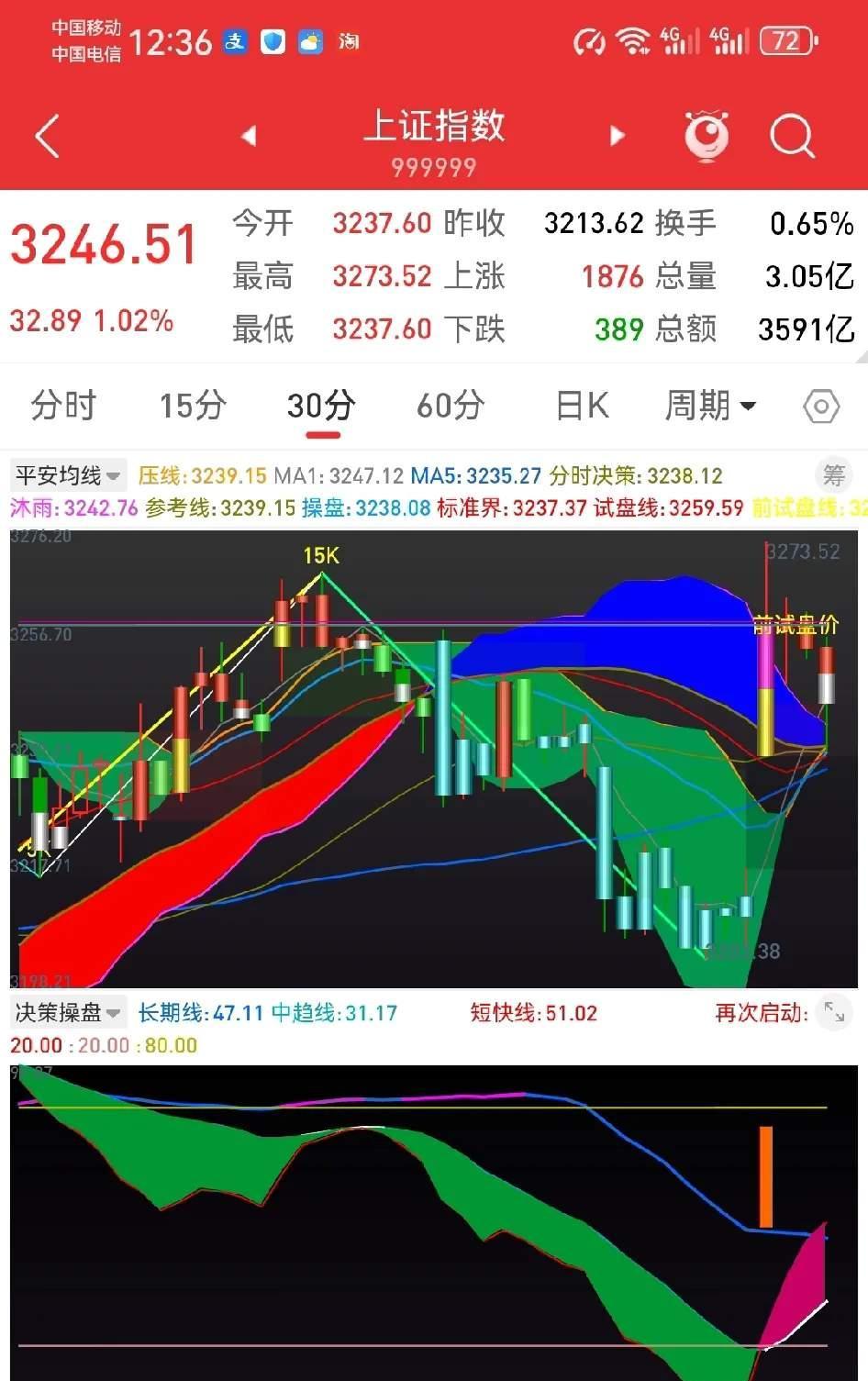Click the 3246.51 current price figure

[104, 242]
